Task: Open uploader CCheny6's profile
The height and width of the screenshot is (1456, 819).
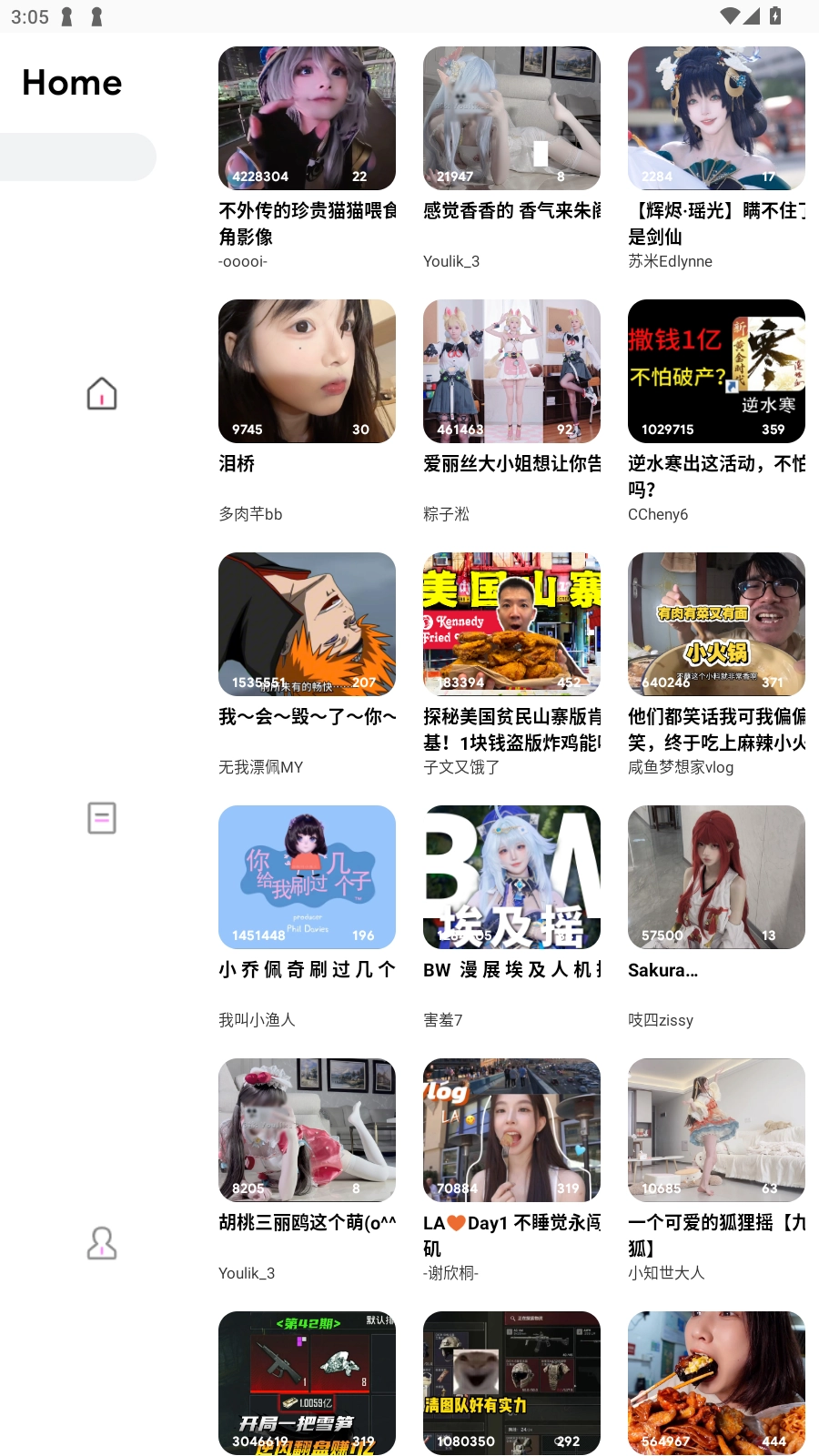Action: (x=658, y=514)
